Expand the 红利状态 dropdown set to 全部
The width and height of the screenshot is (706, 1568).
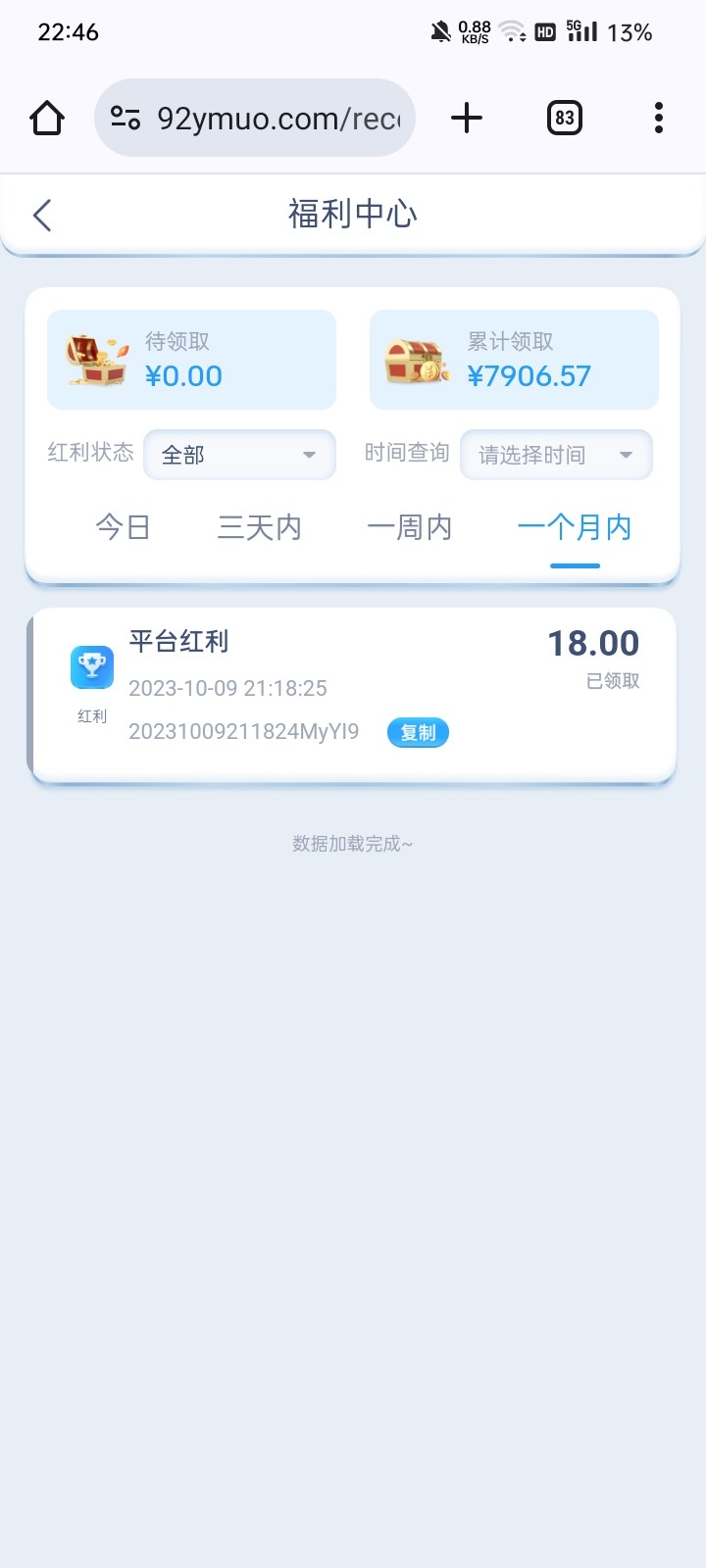coord(239,455)
